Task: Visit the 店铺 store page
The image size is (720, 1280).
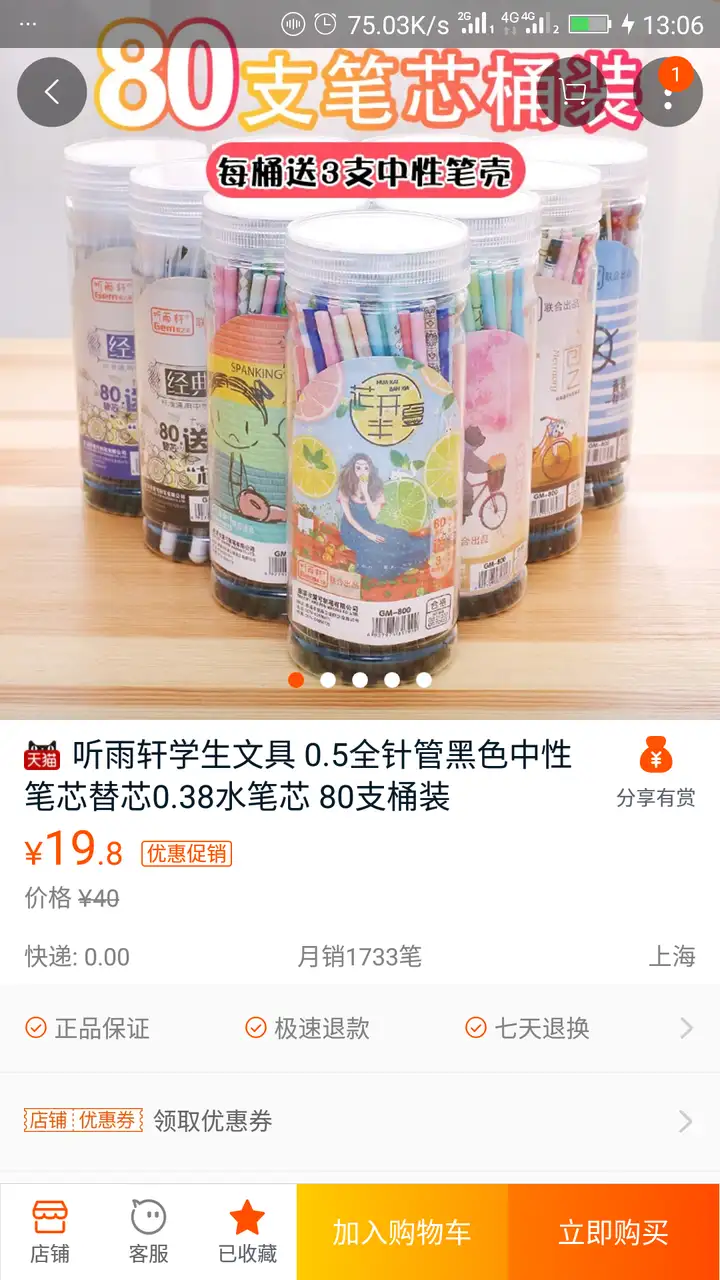Action: (50, 1232)
